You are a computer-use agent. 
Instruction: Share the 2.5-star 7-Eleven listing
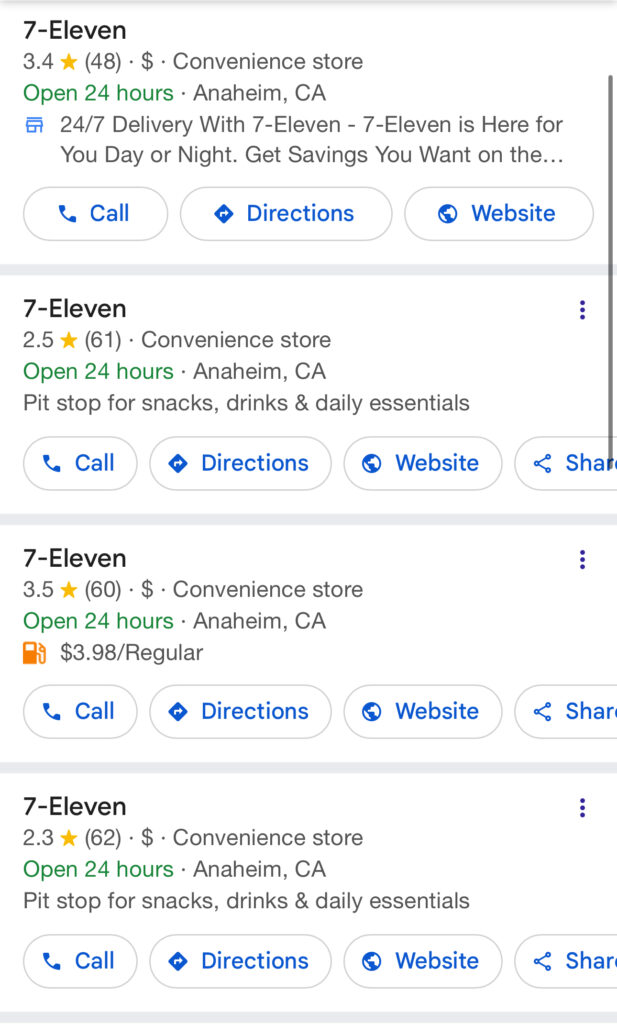click(570, 463)
